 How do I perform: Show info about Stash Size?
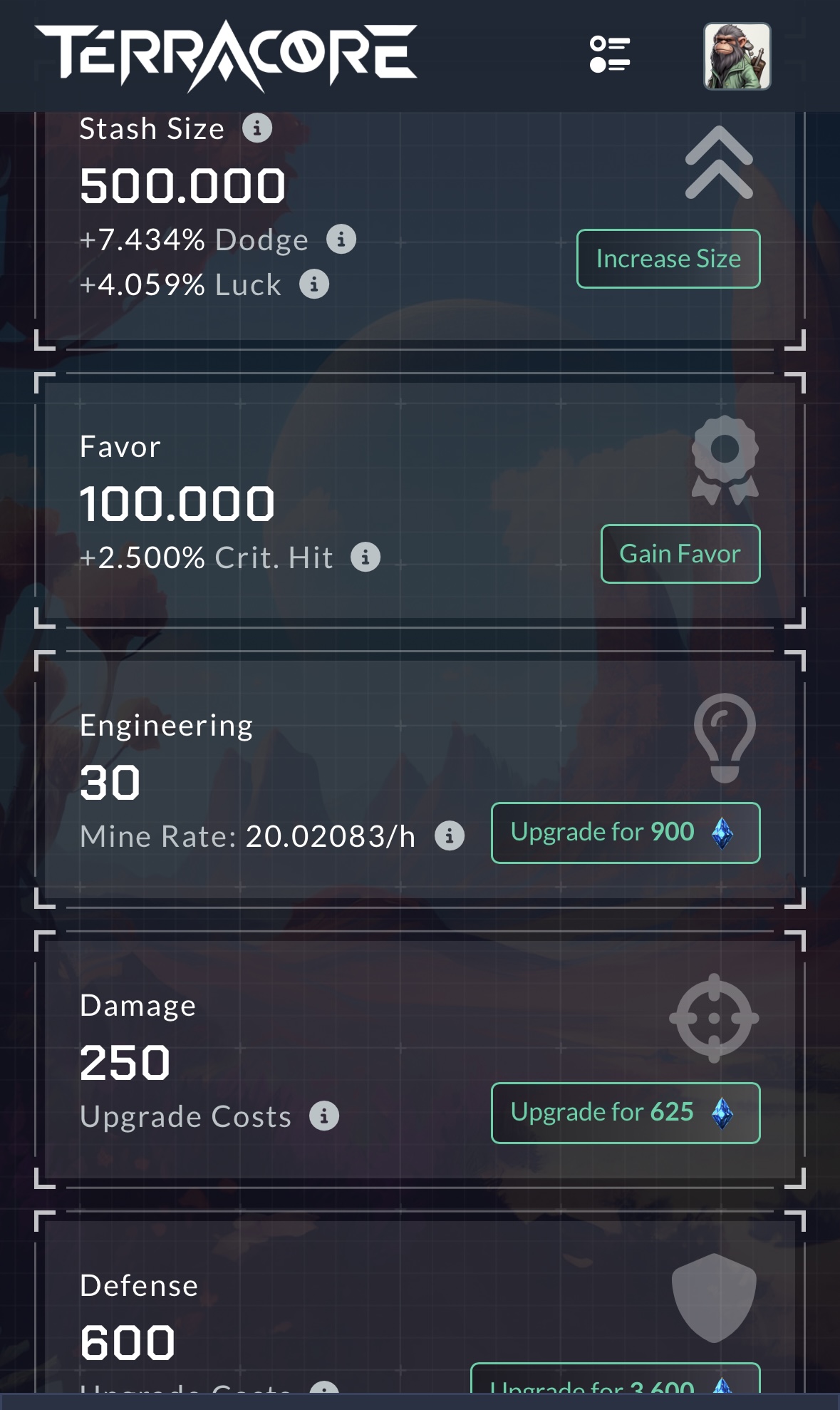(x=257, y=128)
